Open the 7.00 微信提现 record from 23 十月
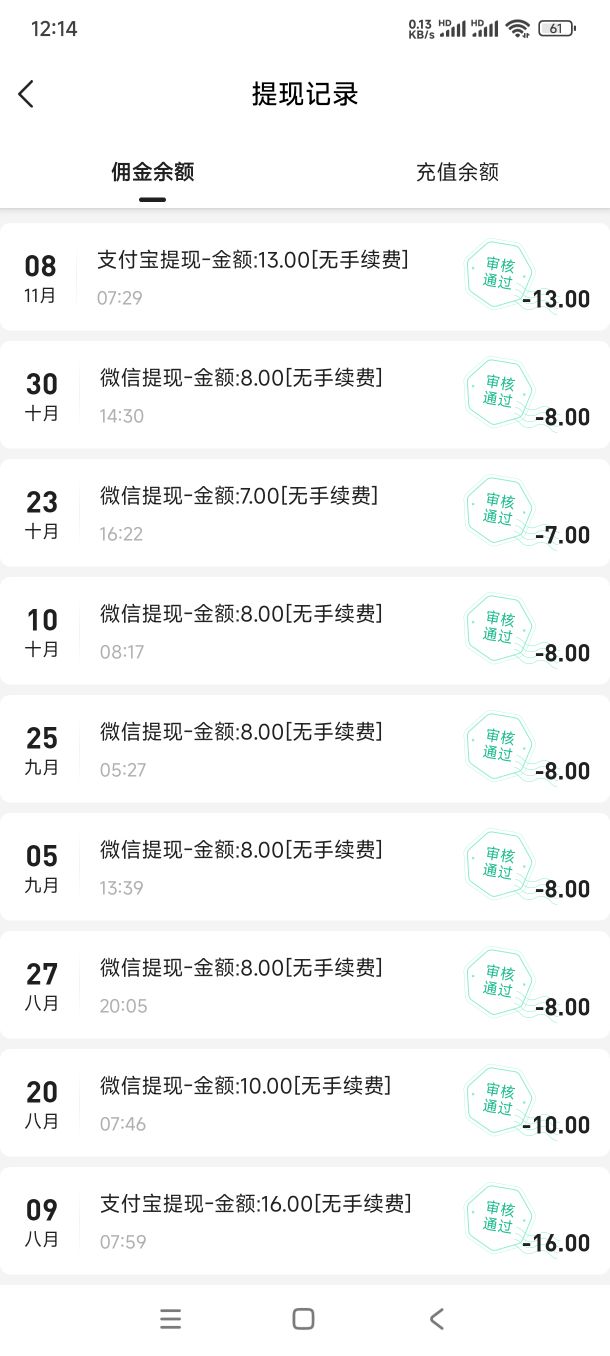The image size is (610, 1356). tap(305, 513)
